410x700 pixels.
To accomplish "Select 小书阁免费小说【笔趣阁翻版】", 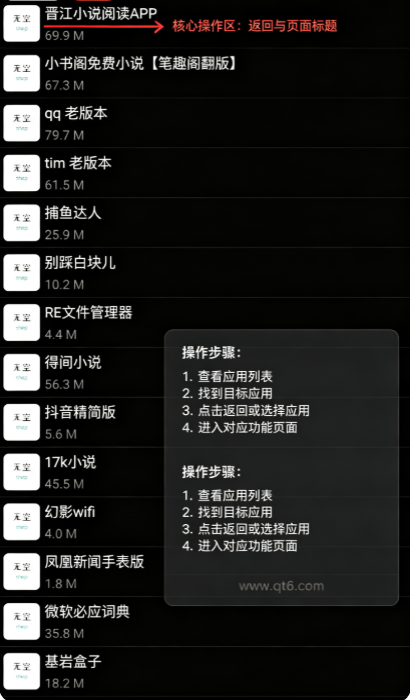I will [205, 73].
